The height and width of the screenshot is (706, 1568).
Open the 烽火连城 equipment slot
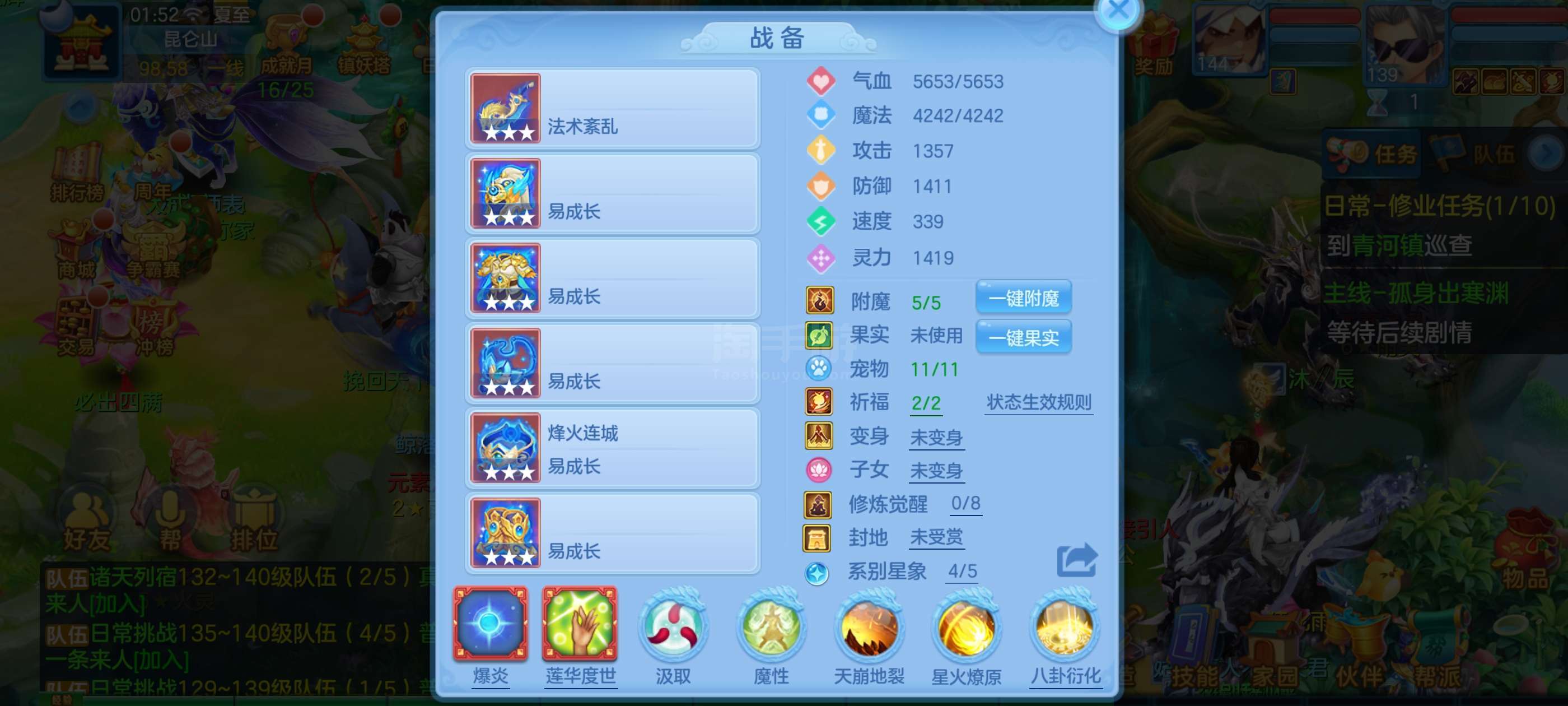pos(612,449)
